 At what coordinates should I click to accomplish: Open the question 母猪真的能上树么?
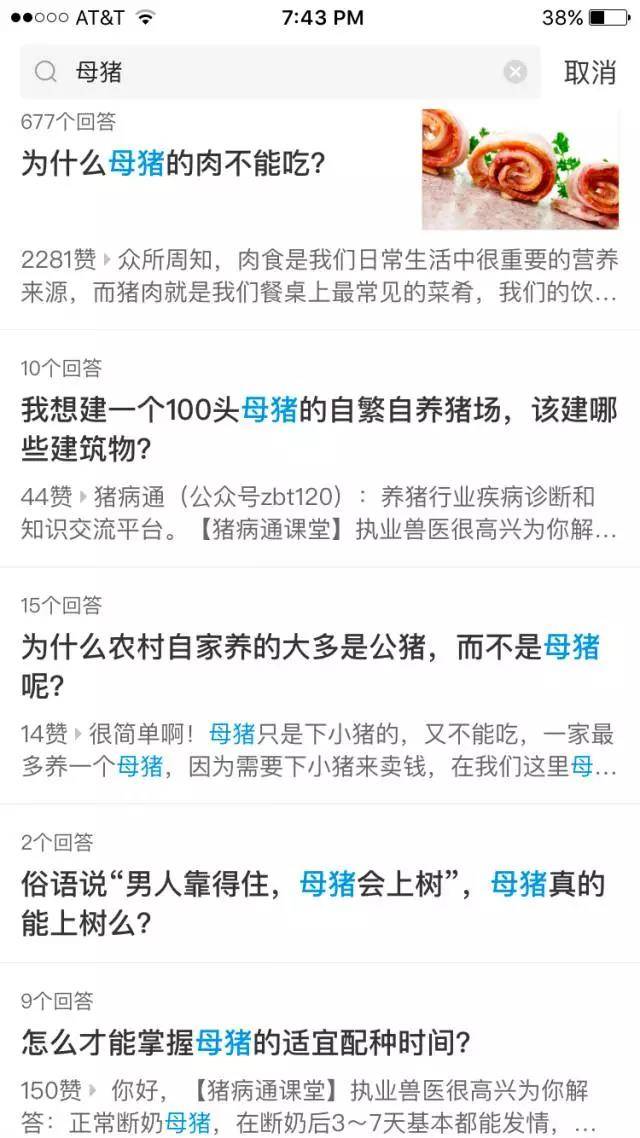pos(313,904)
